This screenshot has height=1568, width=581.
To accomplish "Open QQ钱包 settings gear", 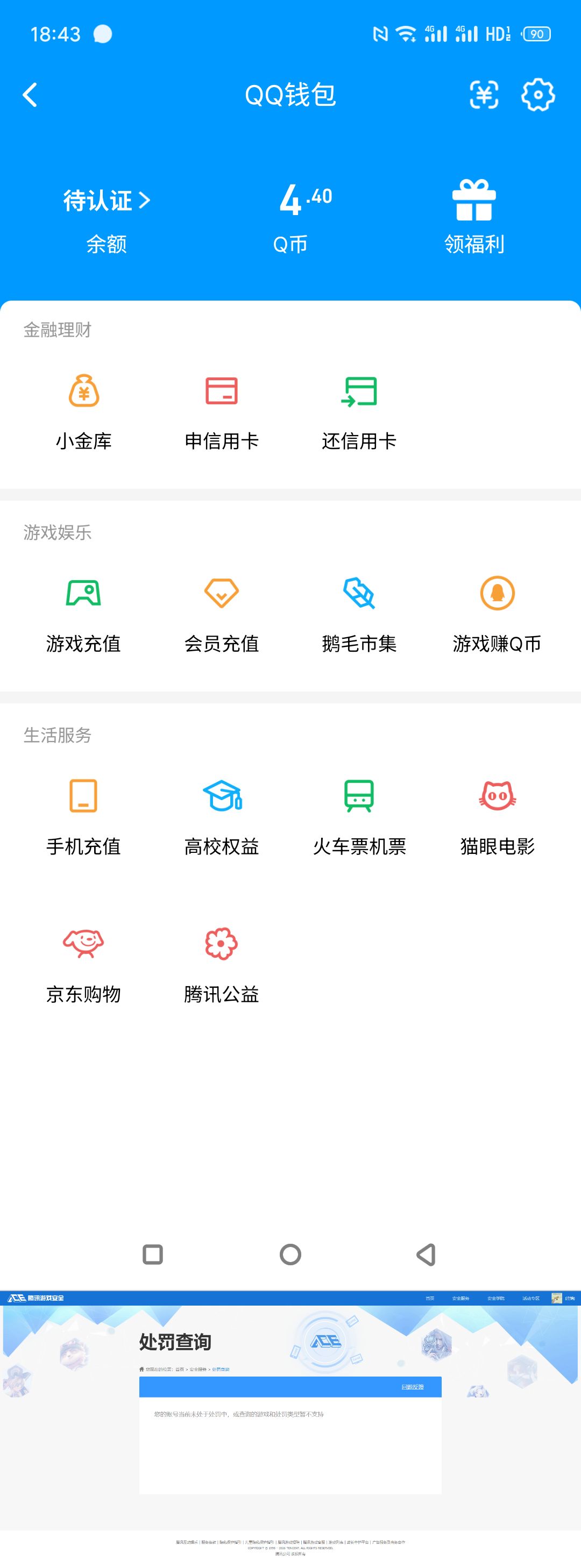I will pyautogui.click(x=539, y=94).
